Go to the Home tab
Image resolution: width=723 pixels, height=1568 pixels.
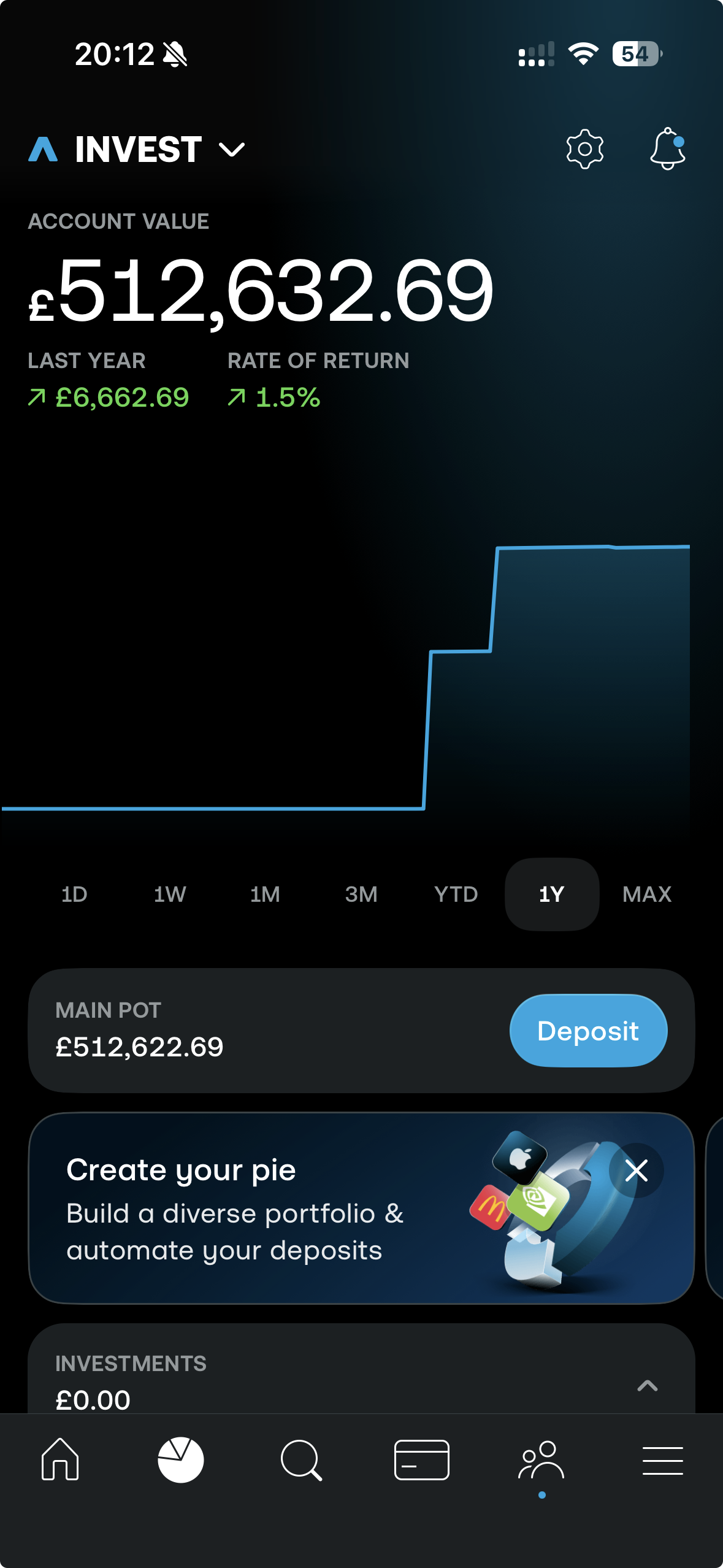(60, 1460)
